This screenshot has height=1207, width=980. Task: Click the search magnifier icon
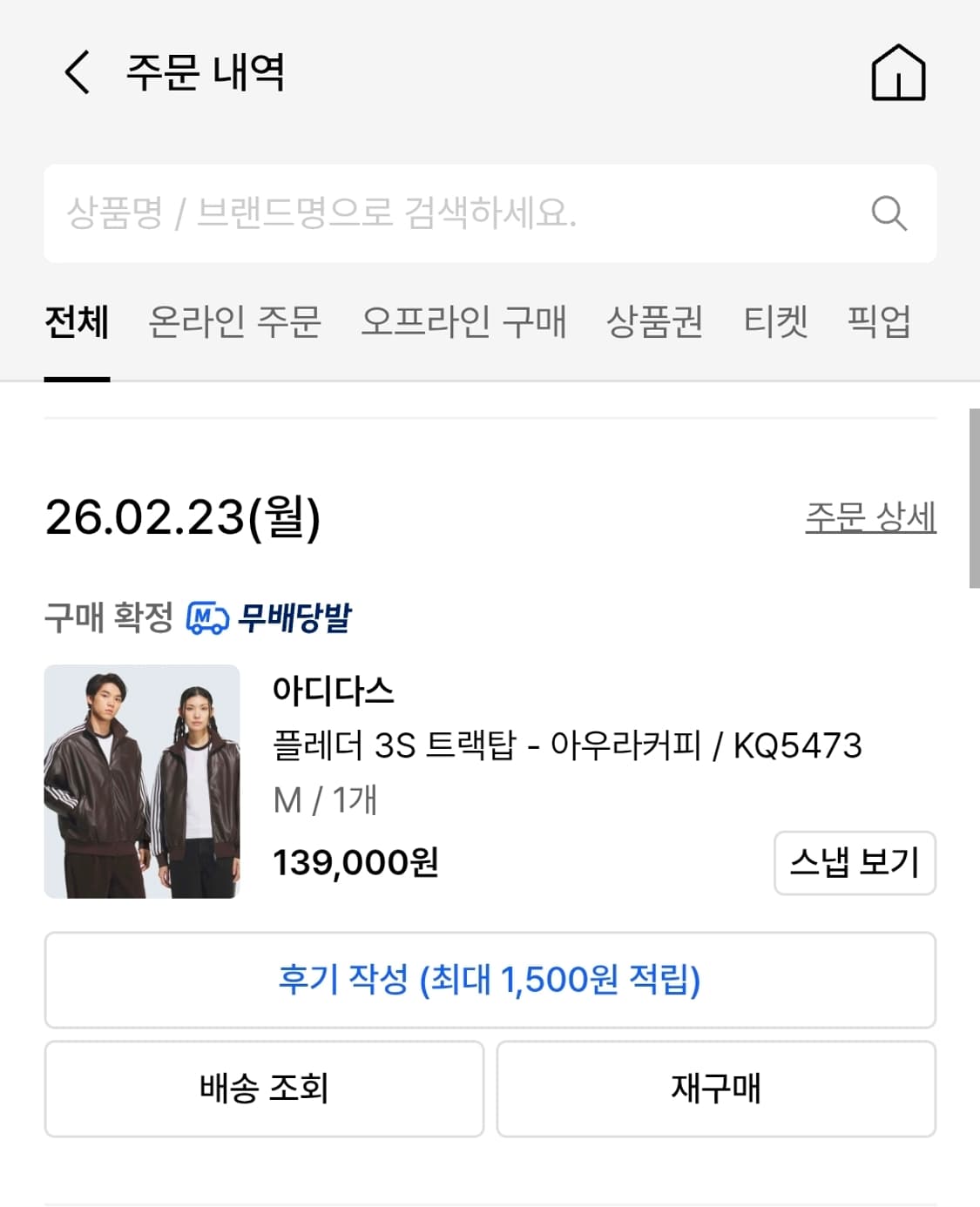pos(888,212)
